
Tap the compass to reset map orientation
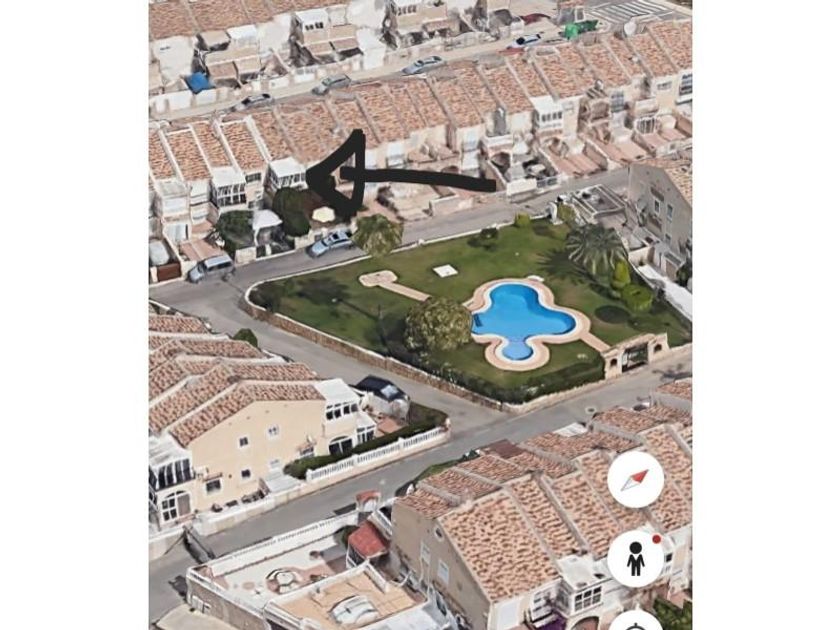635,480
